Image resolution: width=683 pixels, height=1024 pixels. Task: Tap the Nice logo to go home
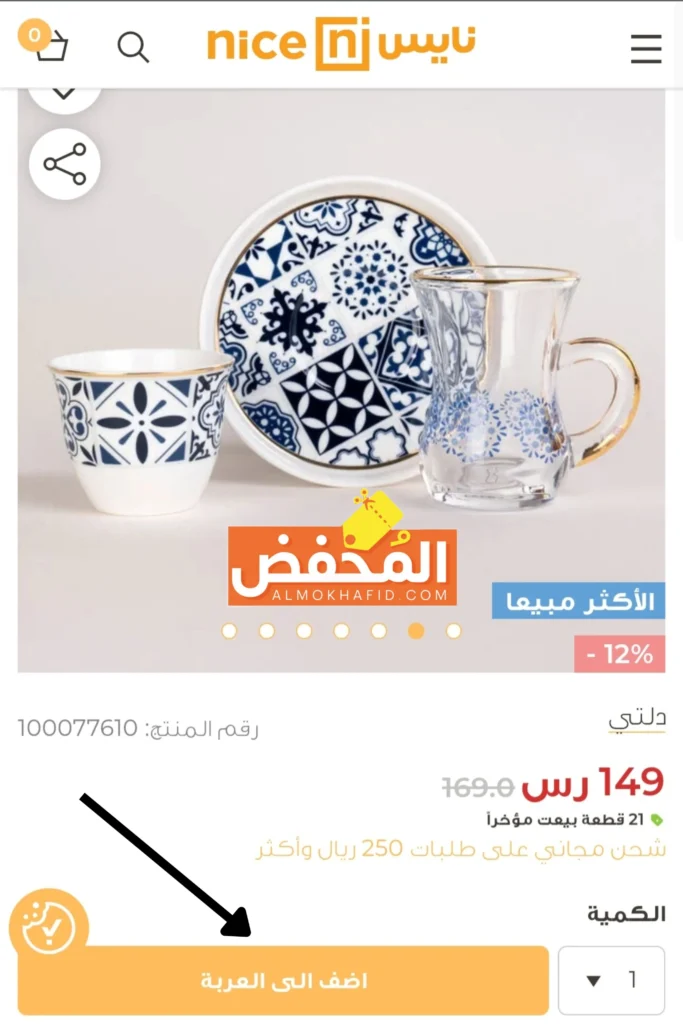(341, 44)
